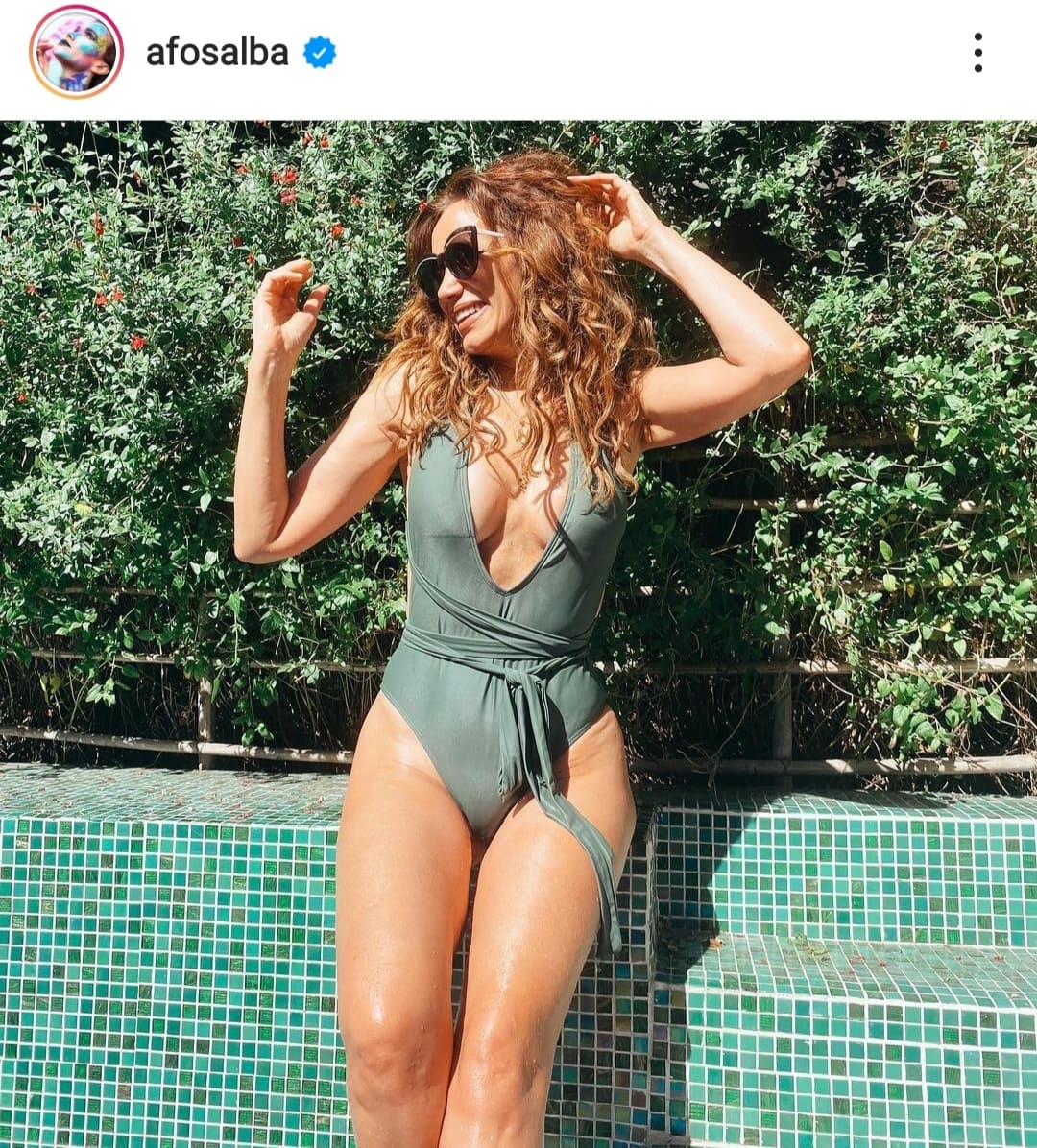
Task: Open afosalba's profile picture story
Action: [76, 52]
